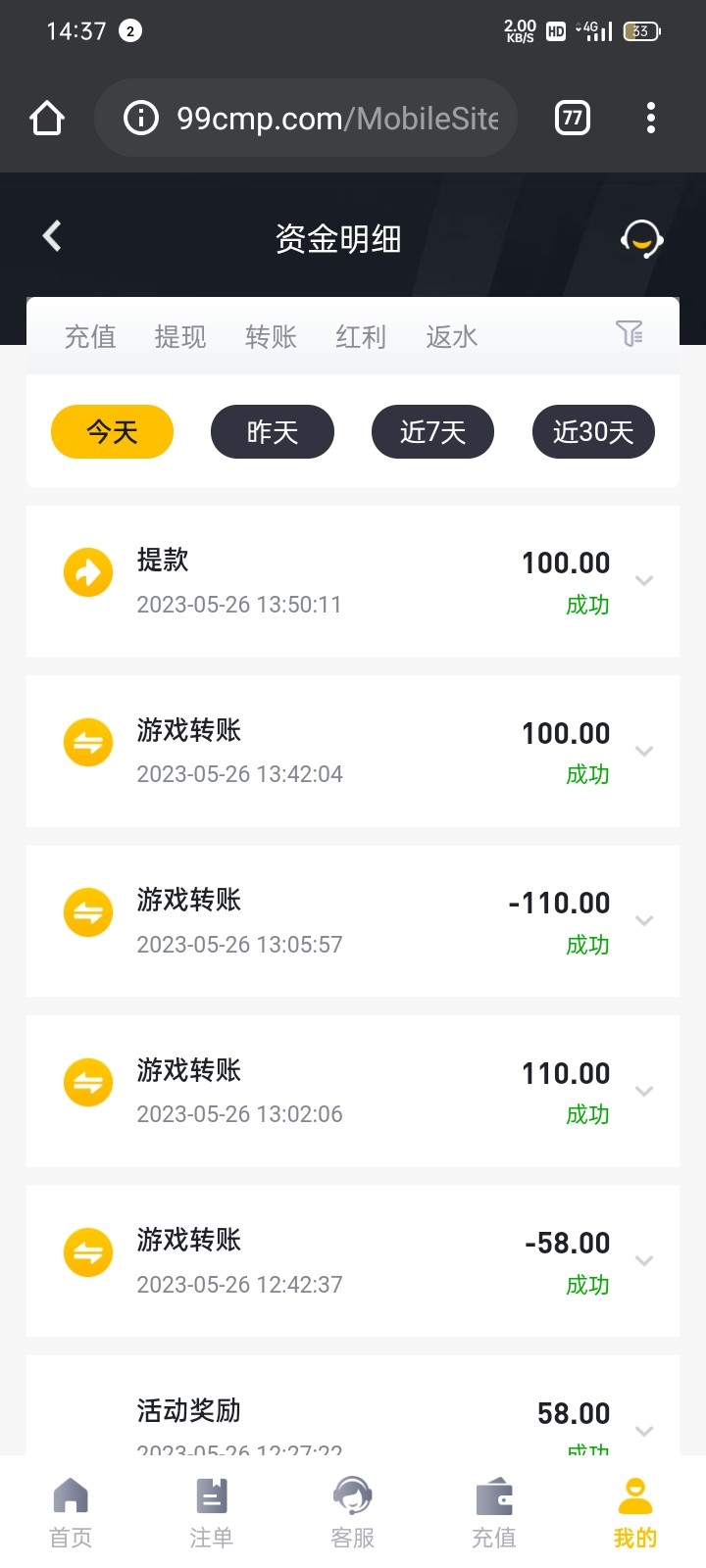Switch to the 提现 tab
The width and height of the screenshot is (706, 1568).
tap(180, 337)
